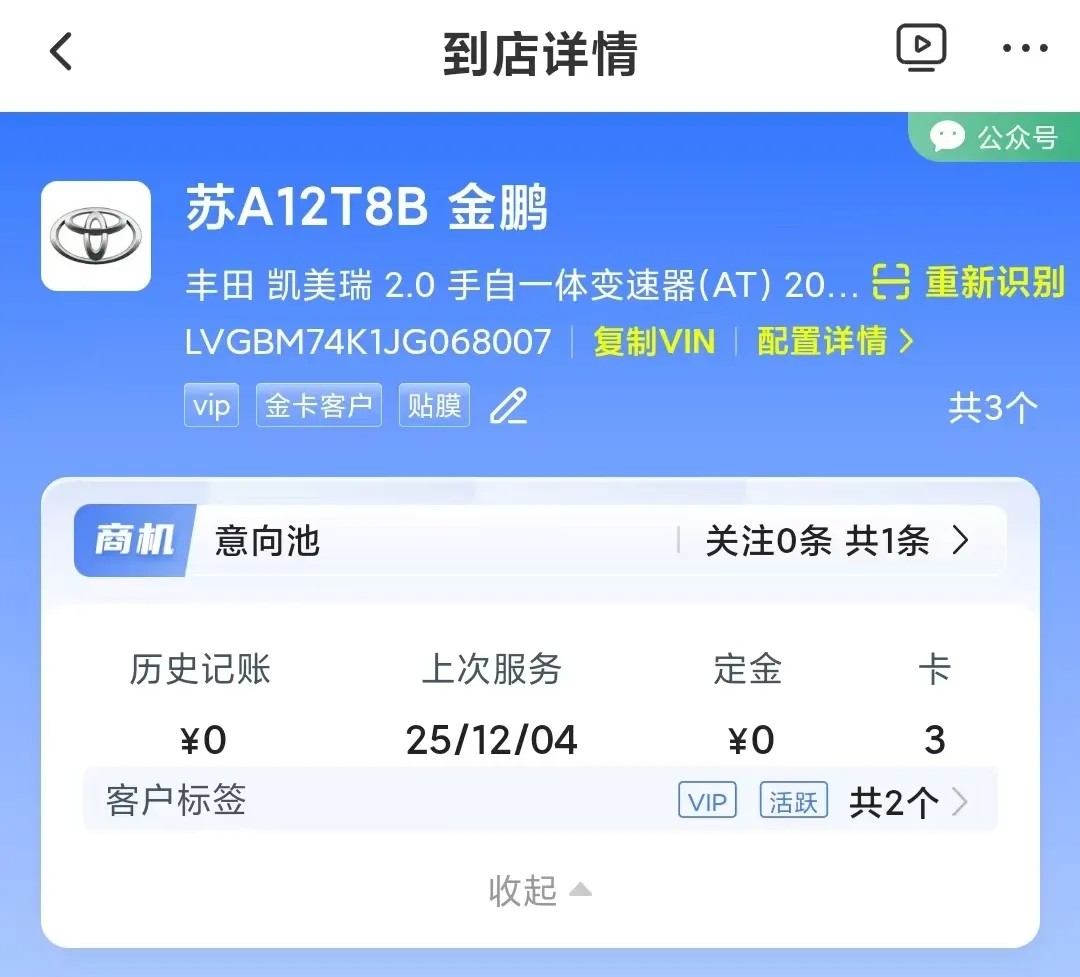The width and height of the screenshot is (1080, 977).
Task: Edit vehicle tags with pencil icon
Action: coord(508,406)
